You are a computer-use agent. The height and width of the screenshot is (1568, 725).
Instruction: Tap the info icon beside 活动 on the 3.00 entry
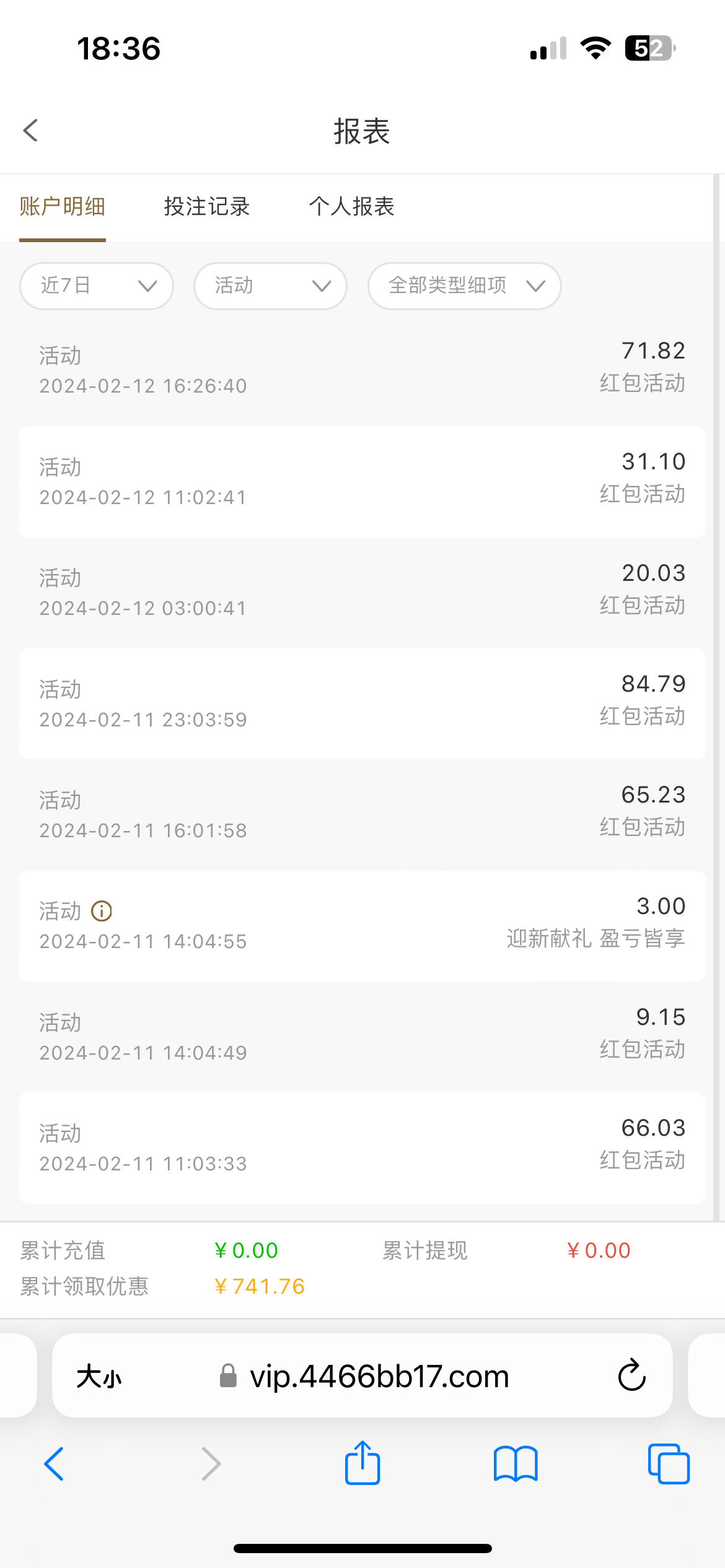click(102, 911)
